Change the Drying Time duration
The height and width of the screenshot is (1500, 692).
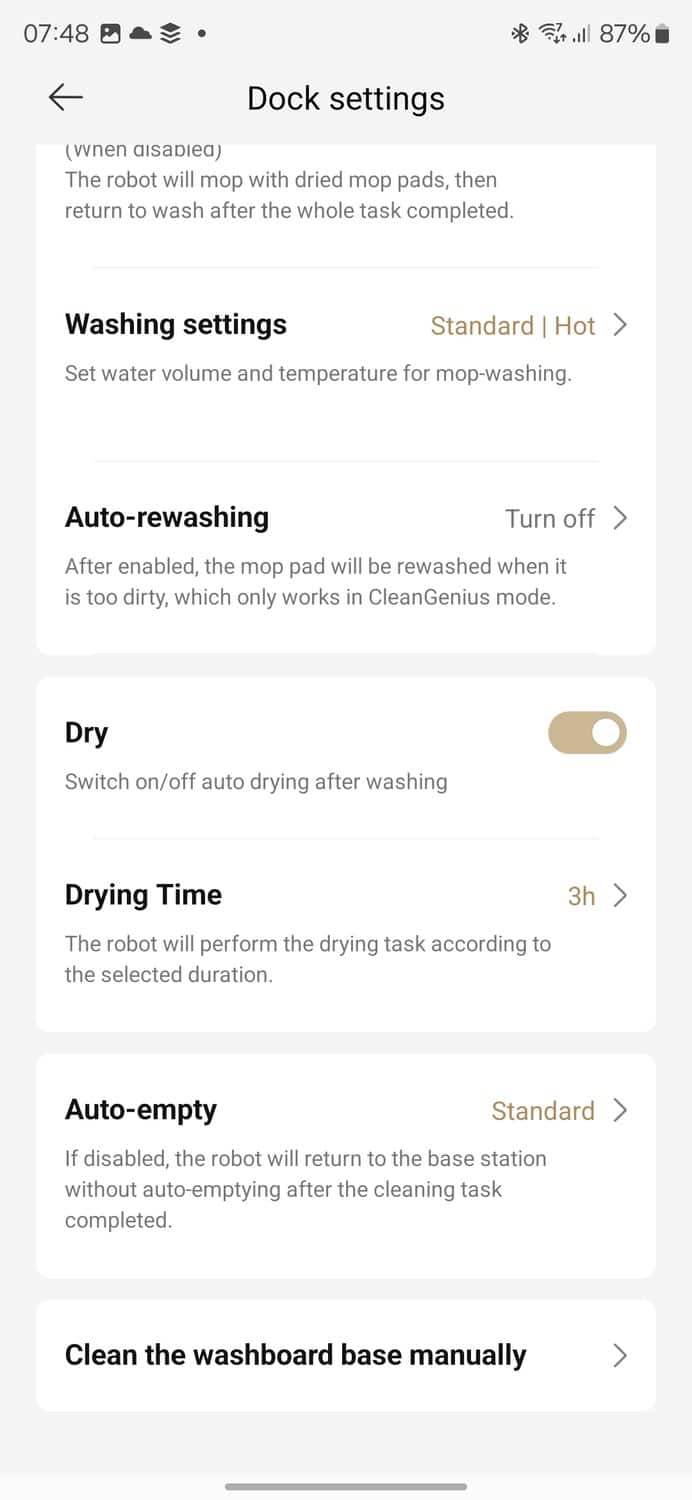coord(345,896)
